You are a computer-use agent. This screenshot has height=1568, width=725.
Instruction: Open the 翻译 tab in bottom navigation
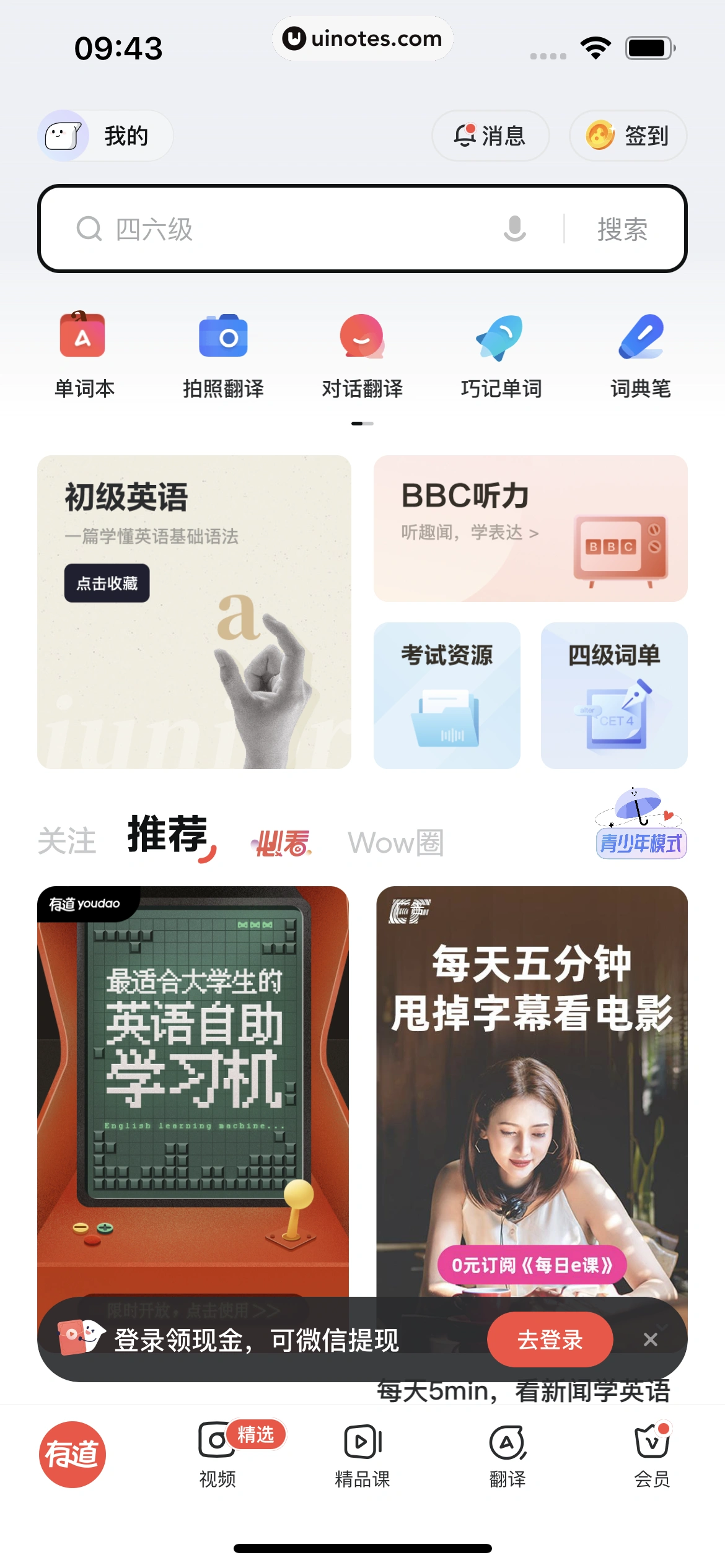pyautogui.click(x=507, y=1459)
